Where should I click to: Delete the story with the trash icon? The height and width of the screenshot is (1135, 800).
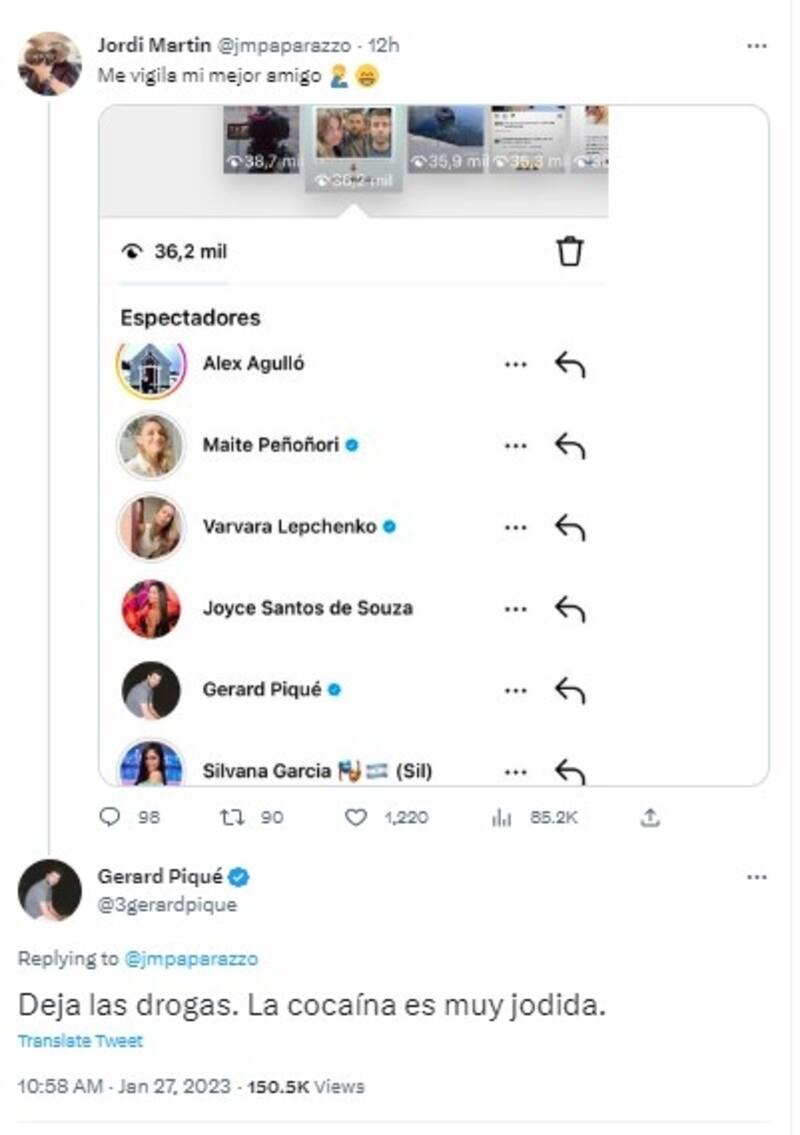[570, 252]
